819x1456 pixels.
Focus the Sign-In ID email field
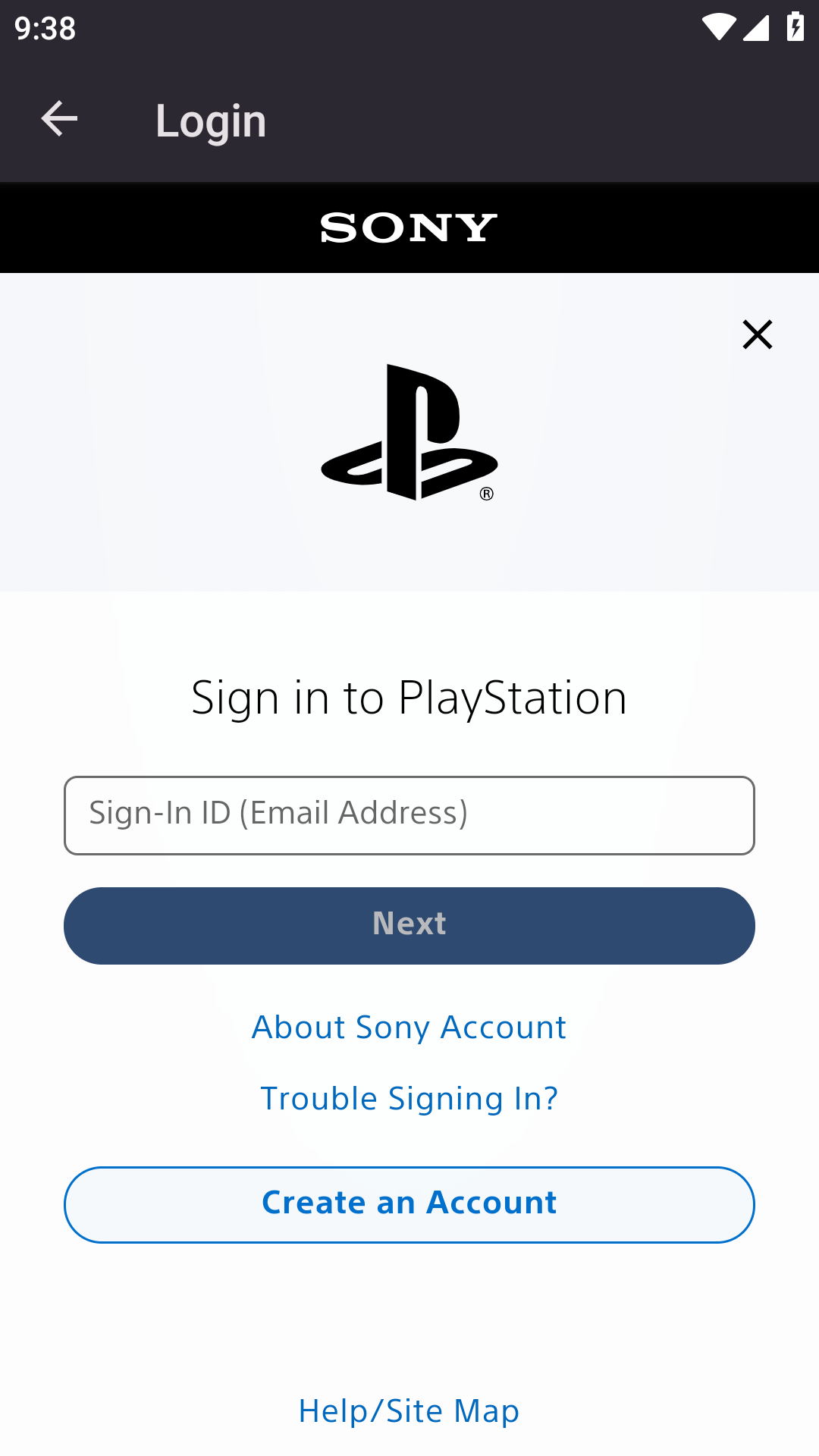(409, 815)
